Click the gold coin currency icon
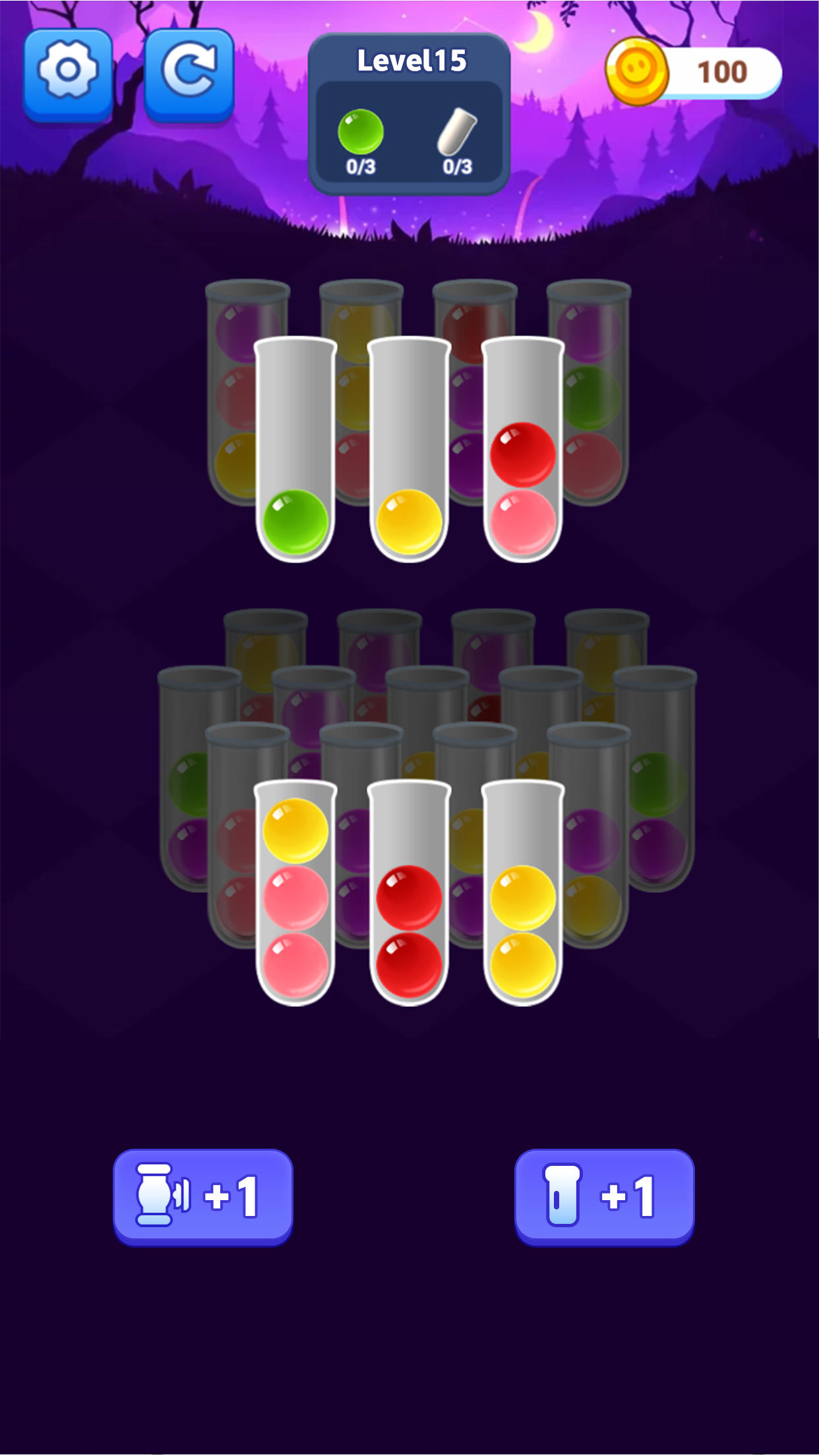 [x=637, y=71]
